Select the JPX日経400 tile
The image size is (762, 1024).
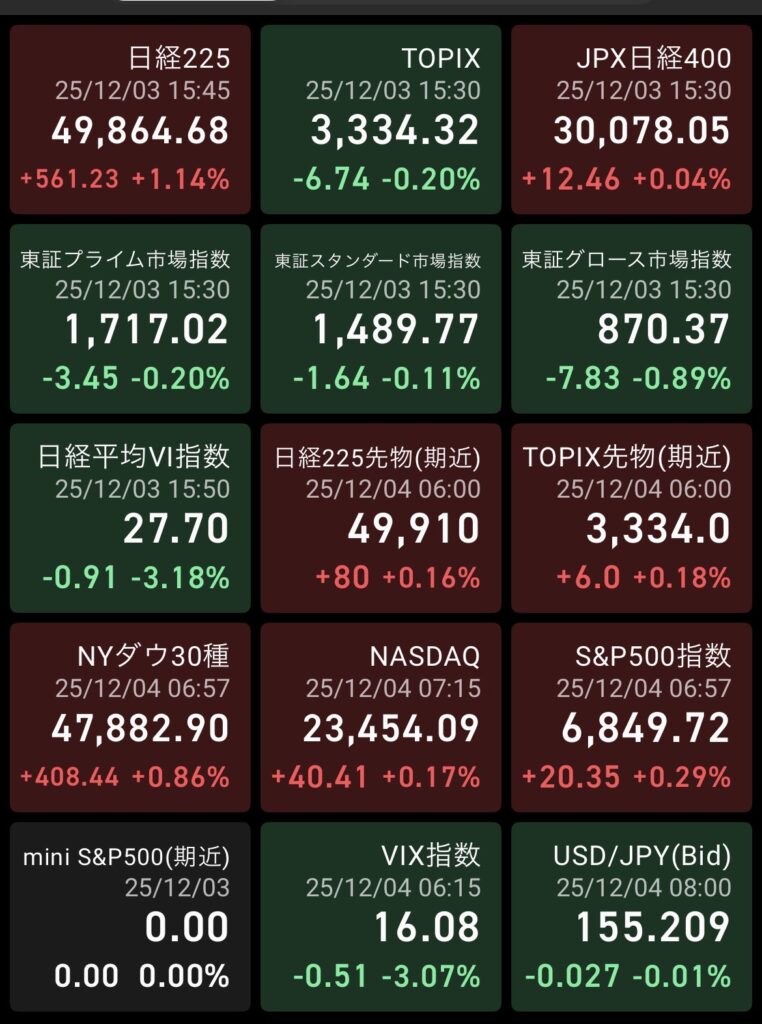(x=631, y=120)
